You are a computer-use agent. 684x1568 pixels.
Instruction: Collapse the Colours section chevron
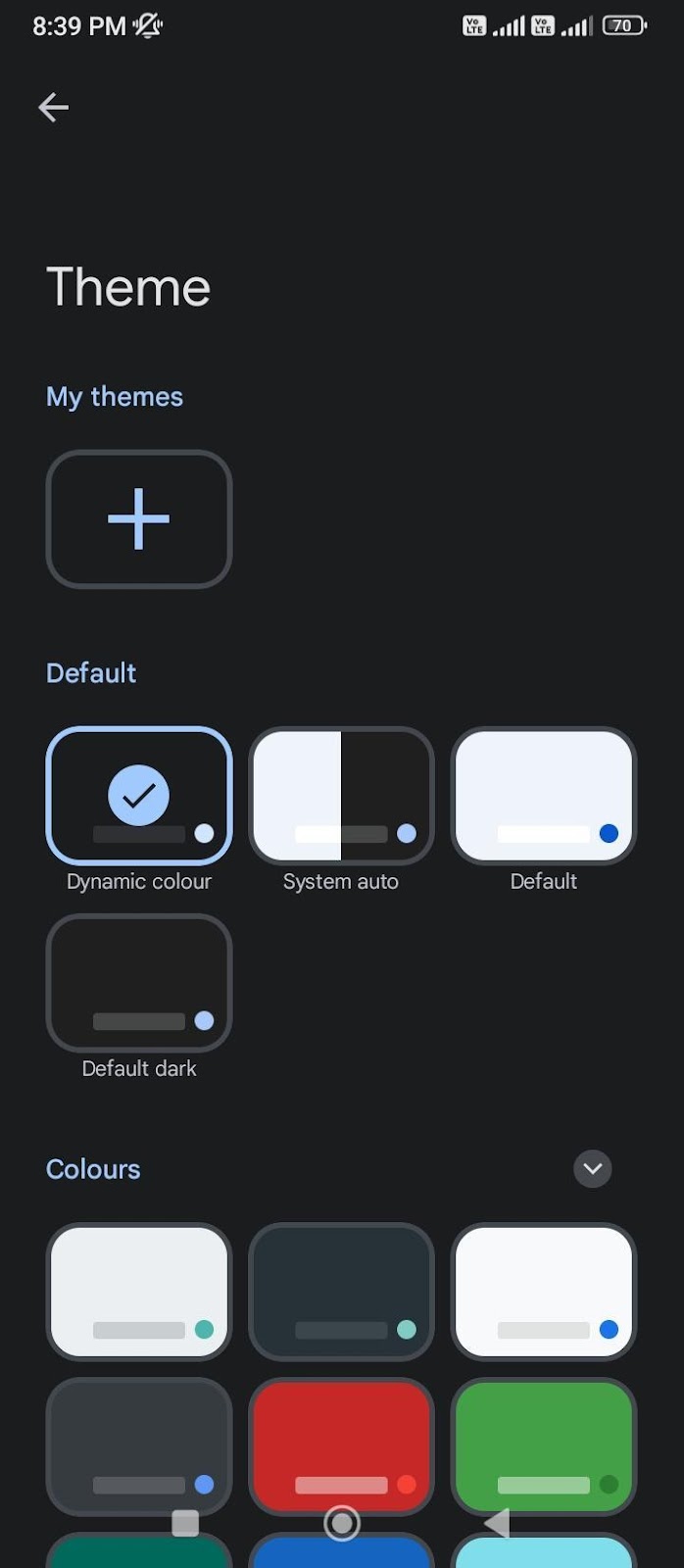[x=592, y=1168]
